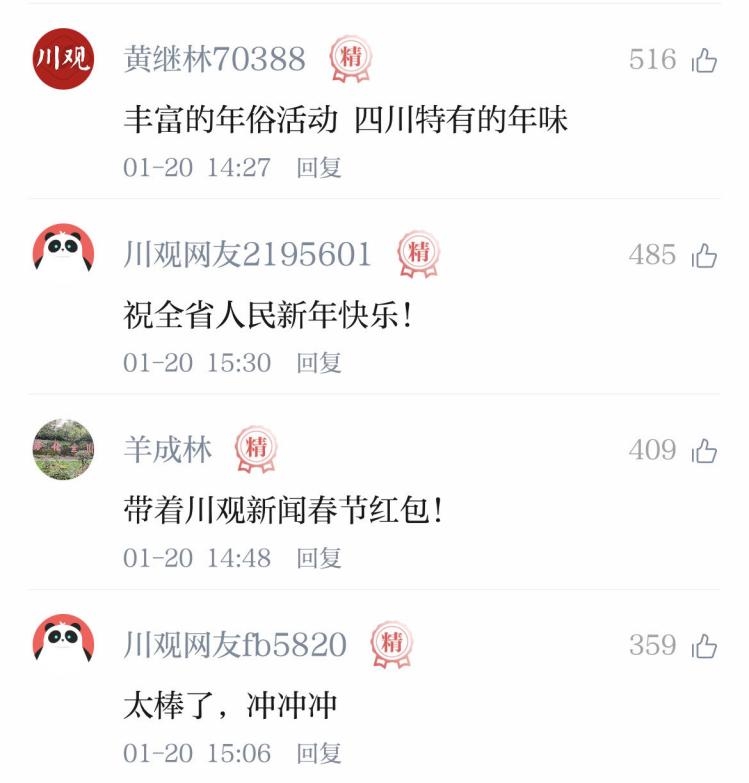Tap 回复 under 羊成林's comment
Viewport: 749px width, 783px height.
pyautogui.click(x=319, y=557)
